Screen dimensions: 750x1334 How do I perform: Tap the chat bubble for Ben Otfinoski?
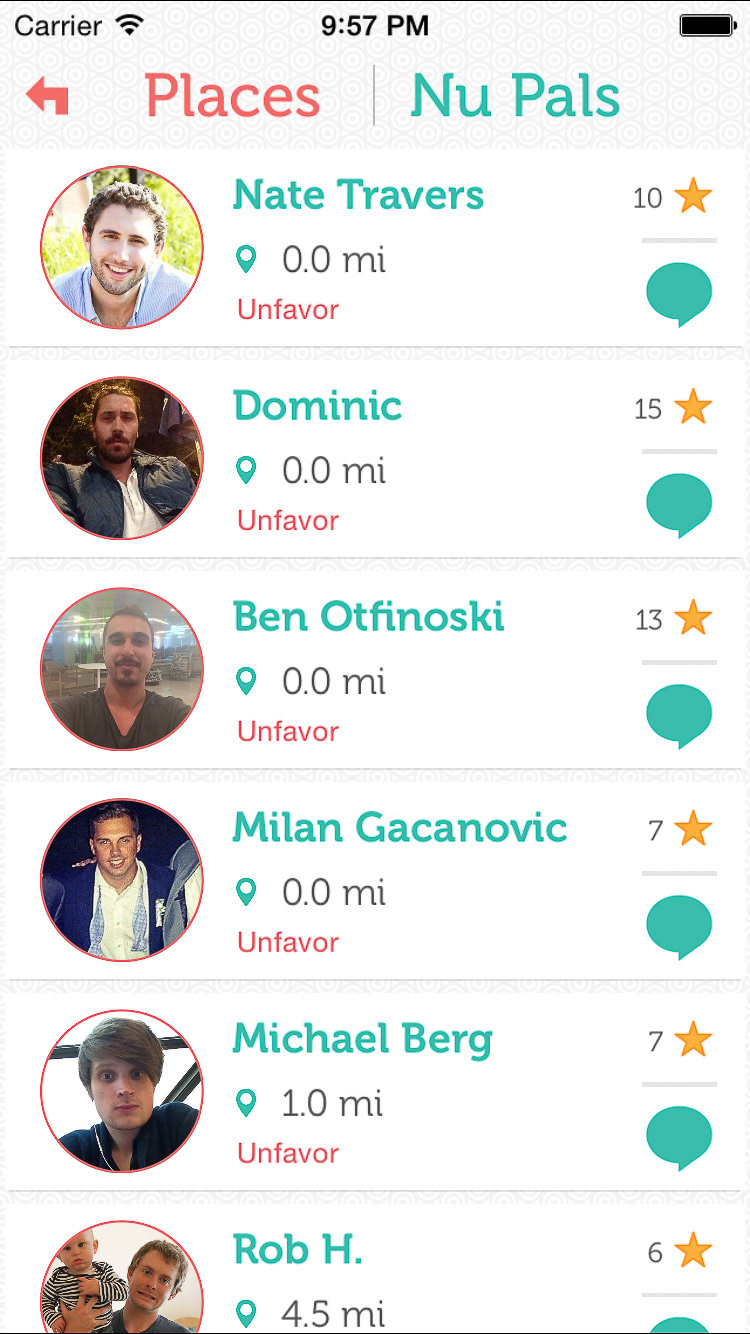click(x=679, y=716)
